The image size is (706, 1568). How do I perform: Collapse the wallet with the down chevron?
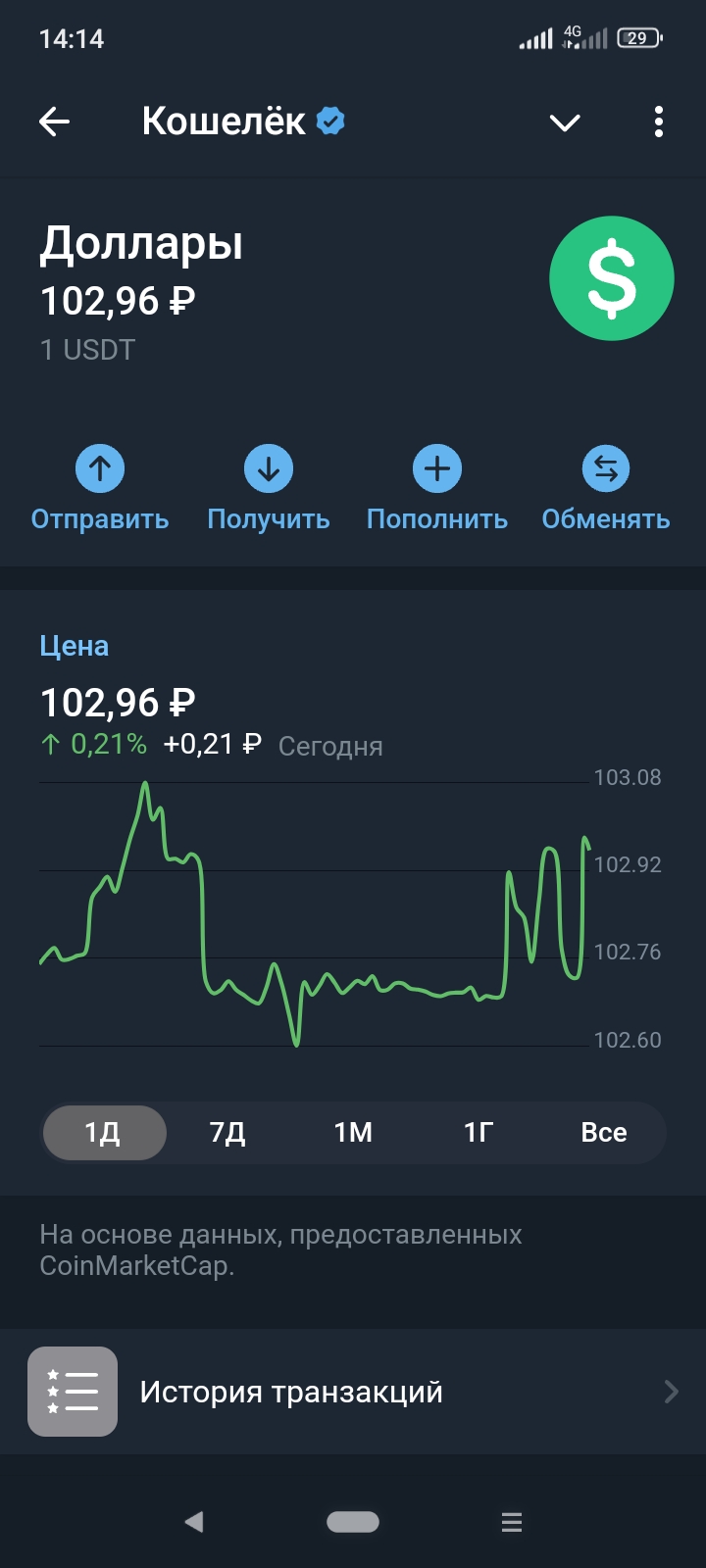(x=565, y=122)
